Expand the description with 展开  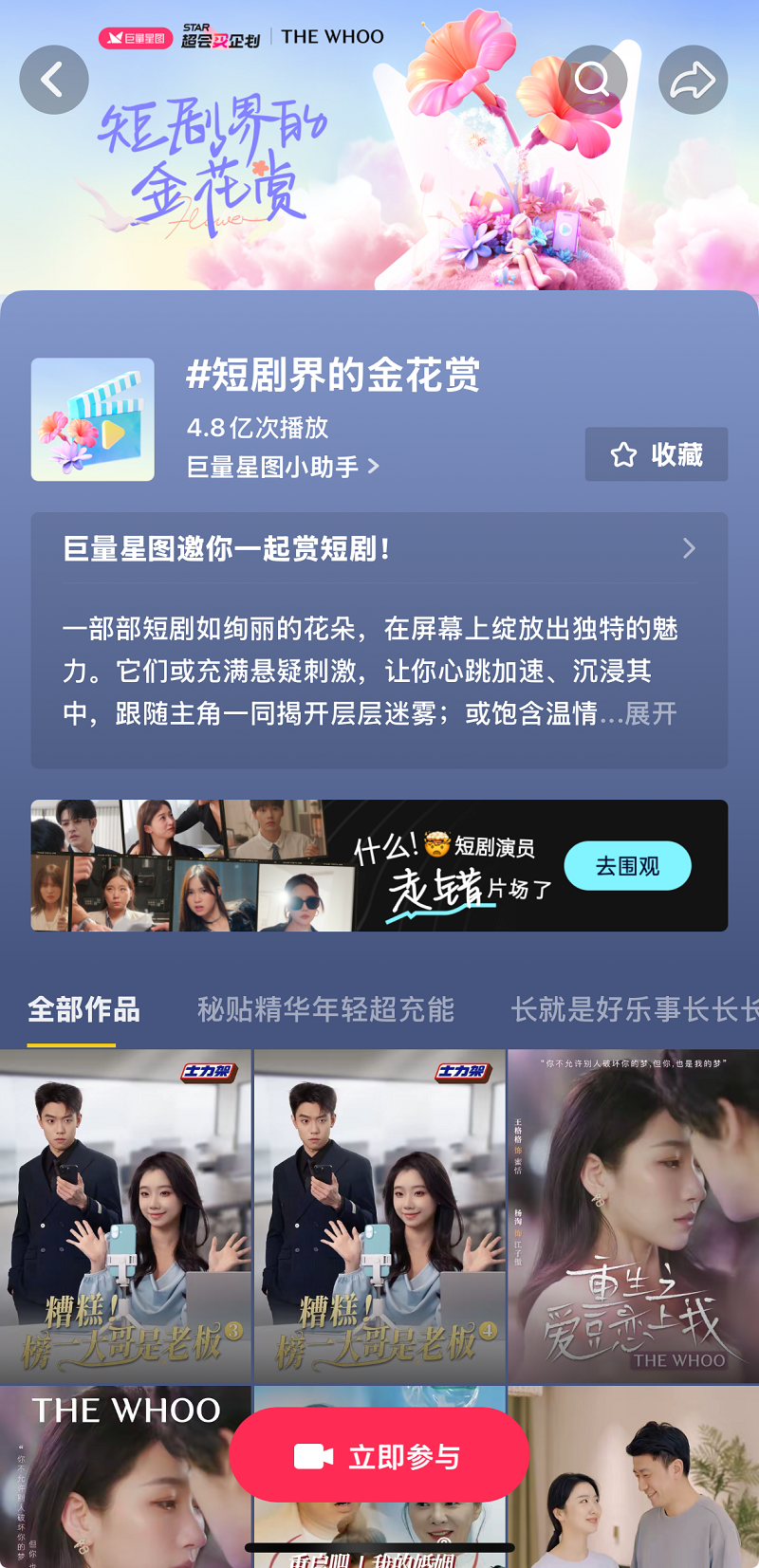651,713
